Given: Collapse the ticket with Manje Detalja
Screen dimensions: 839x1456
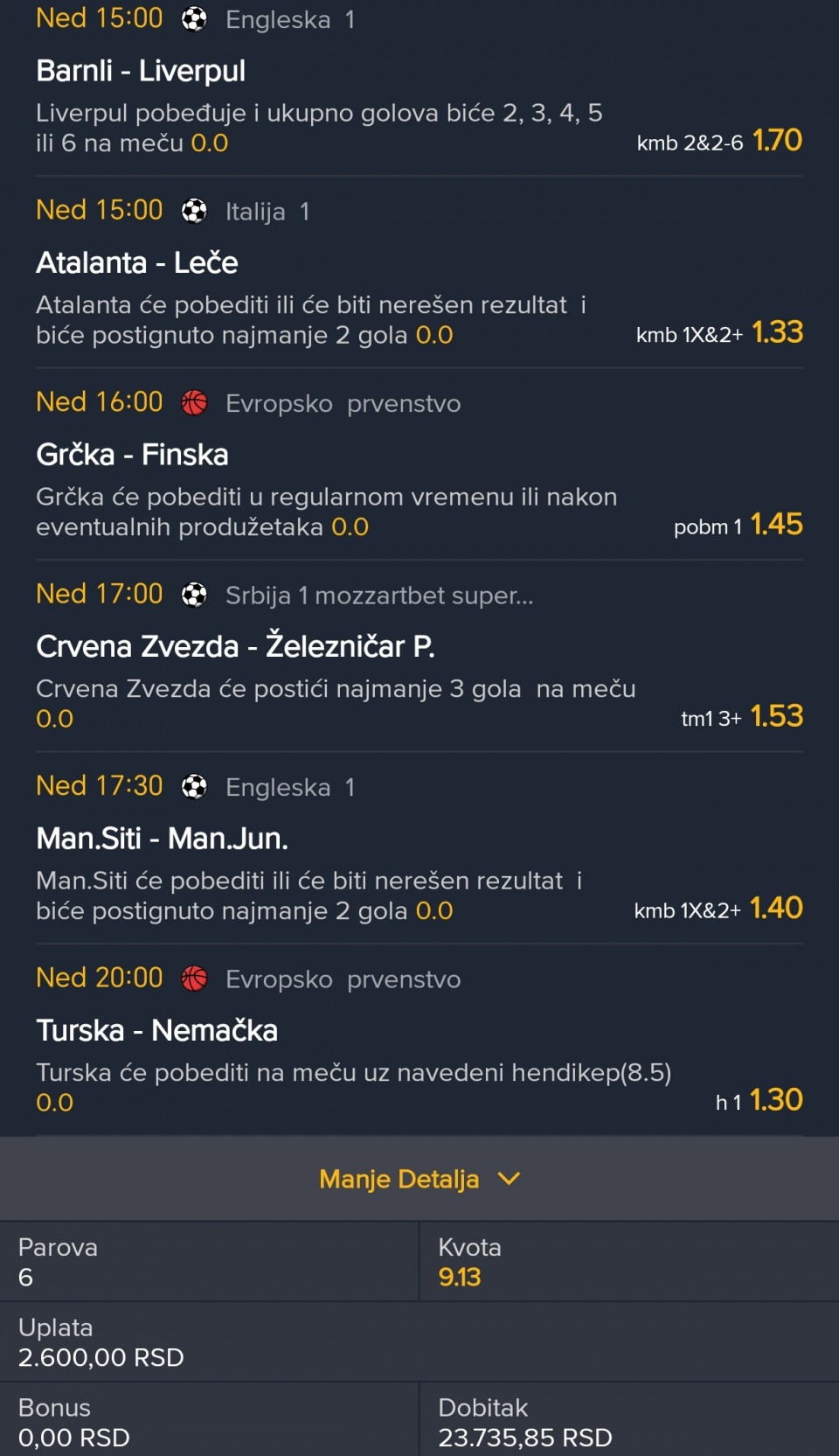Looking at the screenshot, I should (x=419, y=1179).
